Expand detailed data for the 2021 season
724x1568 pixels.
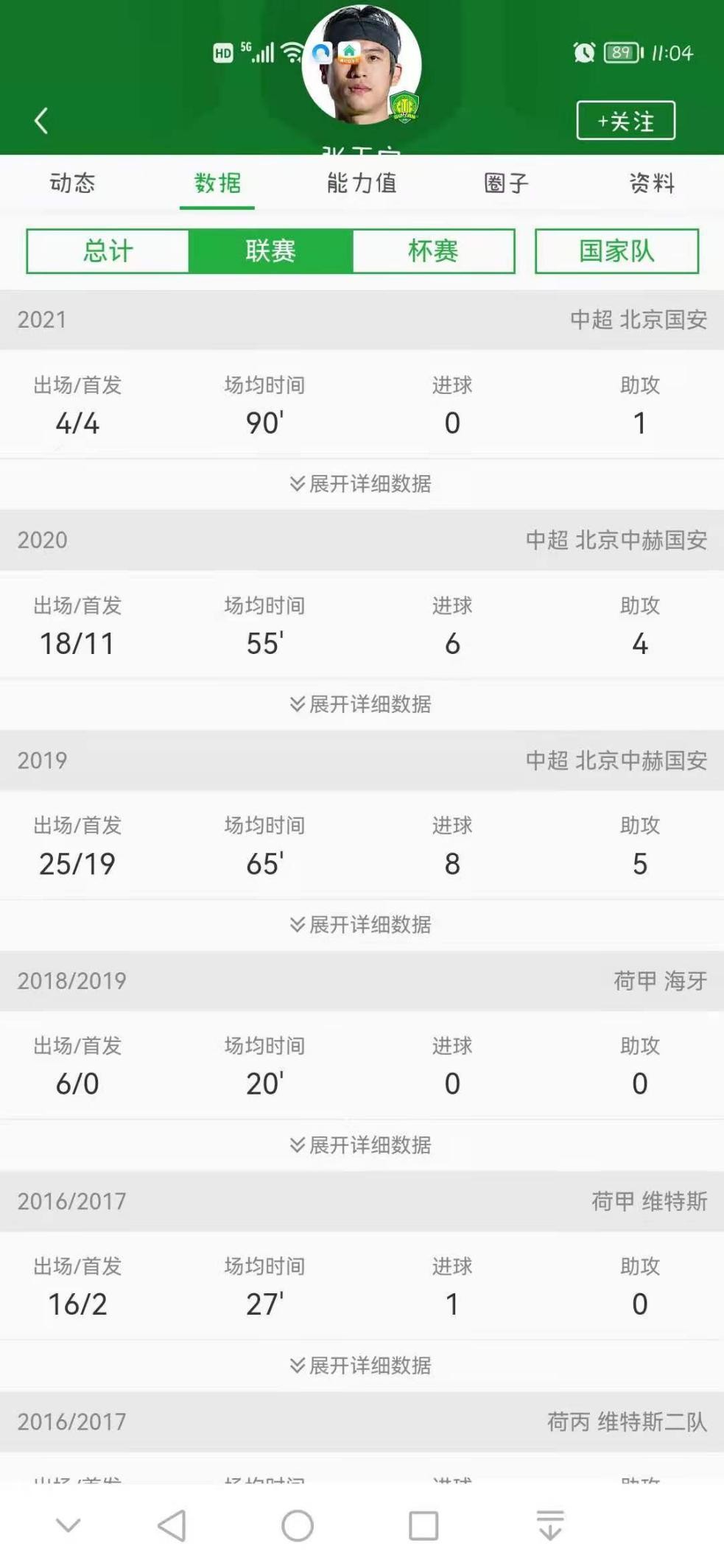pos(362,484)
